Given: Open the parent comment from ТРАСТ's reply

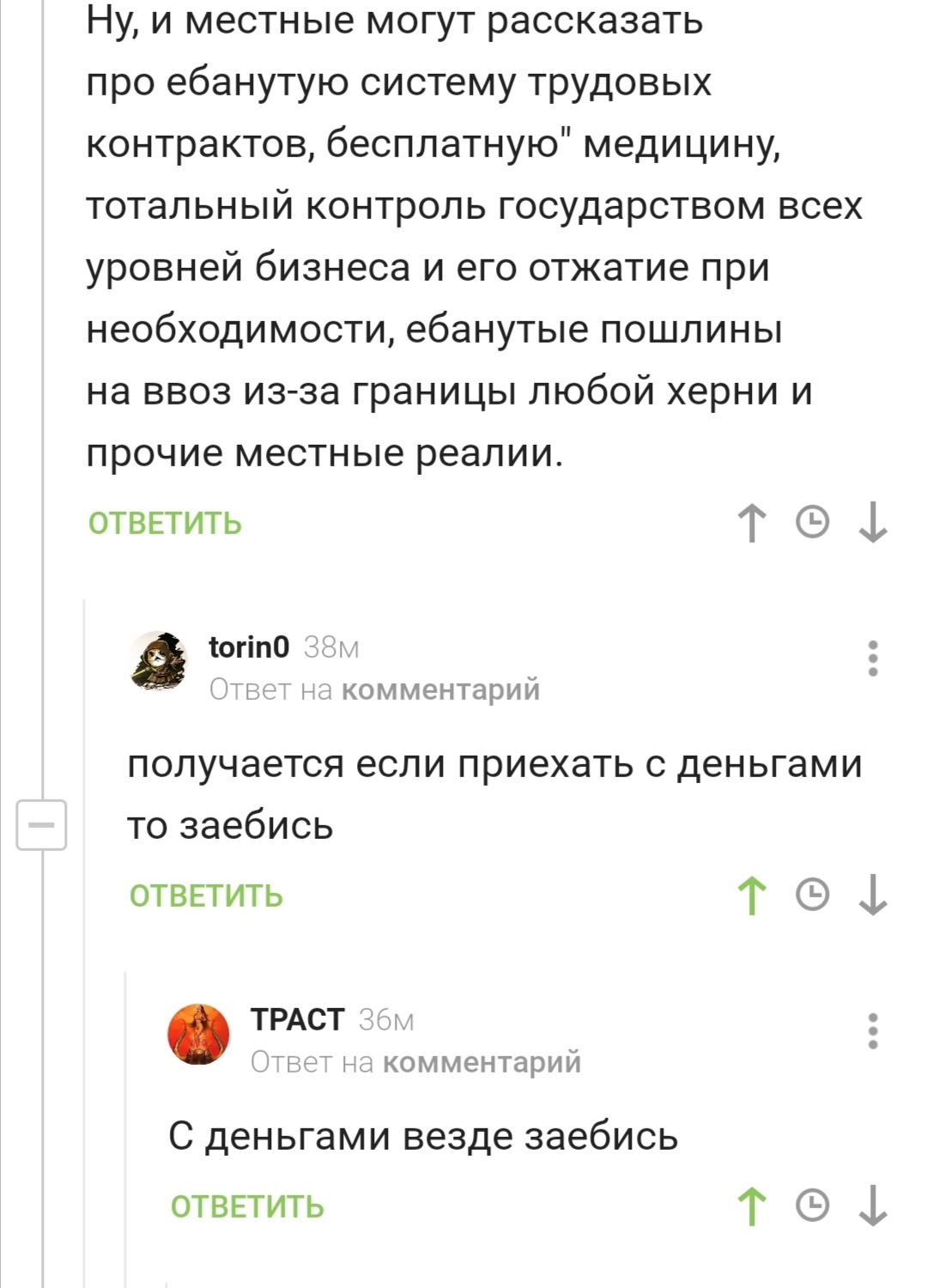Looking at the screenshot, I should tap(482, 1062).
